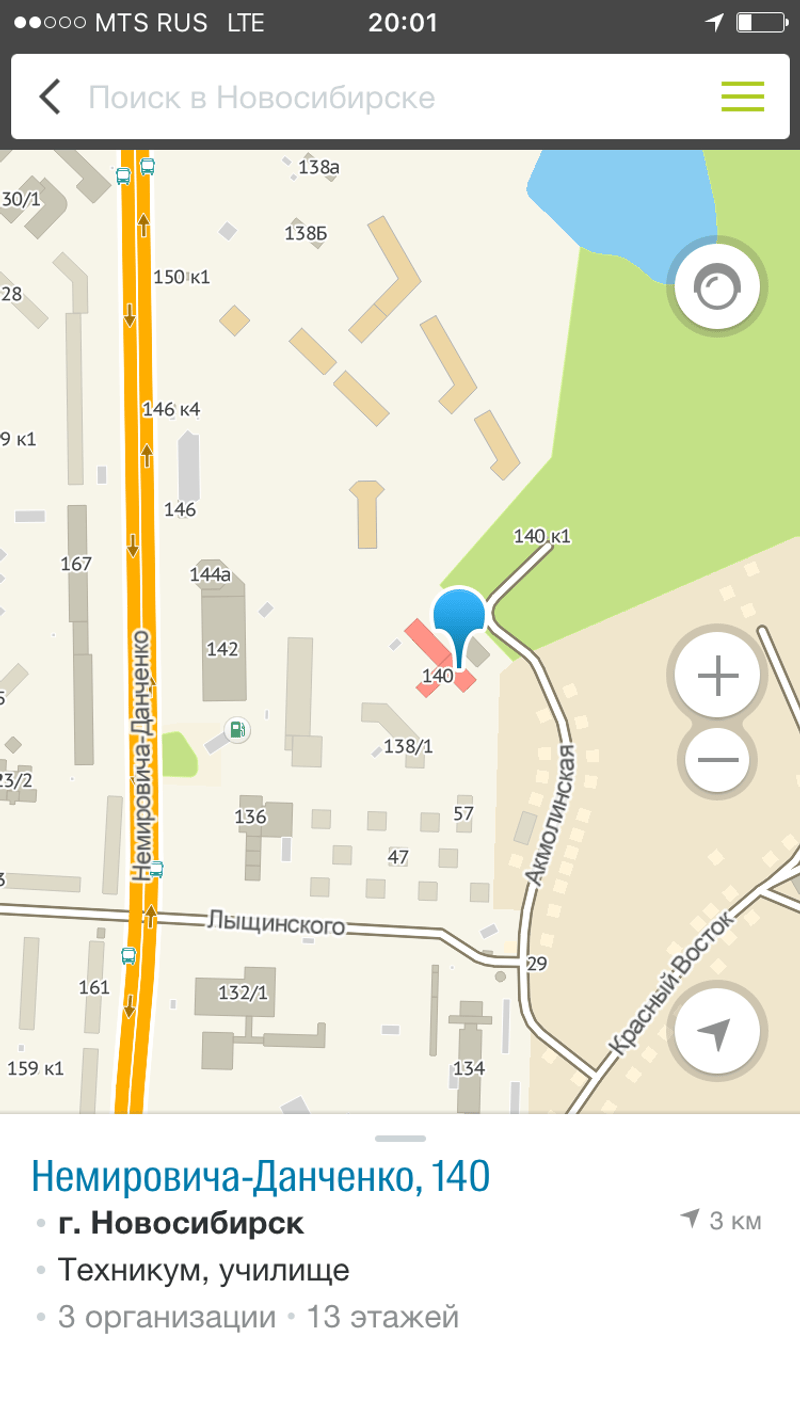
Task: Tap the search field for Novosibirsk
Action: tap(380, 97)
